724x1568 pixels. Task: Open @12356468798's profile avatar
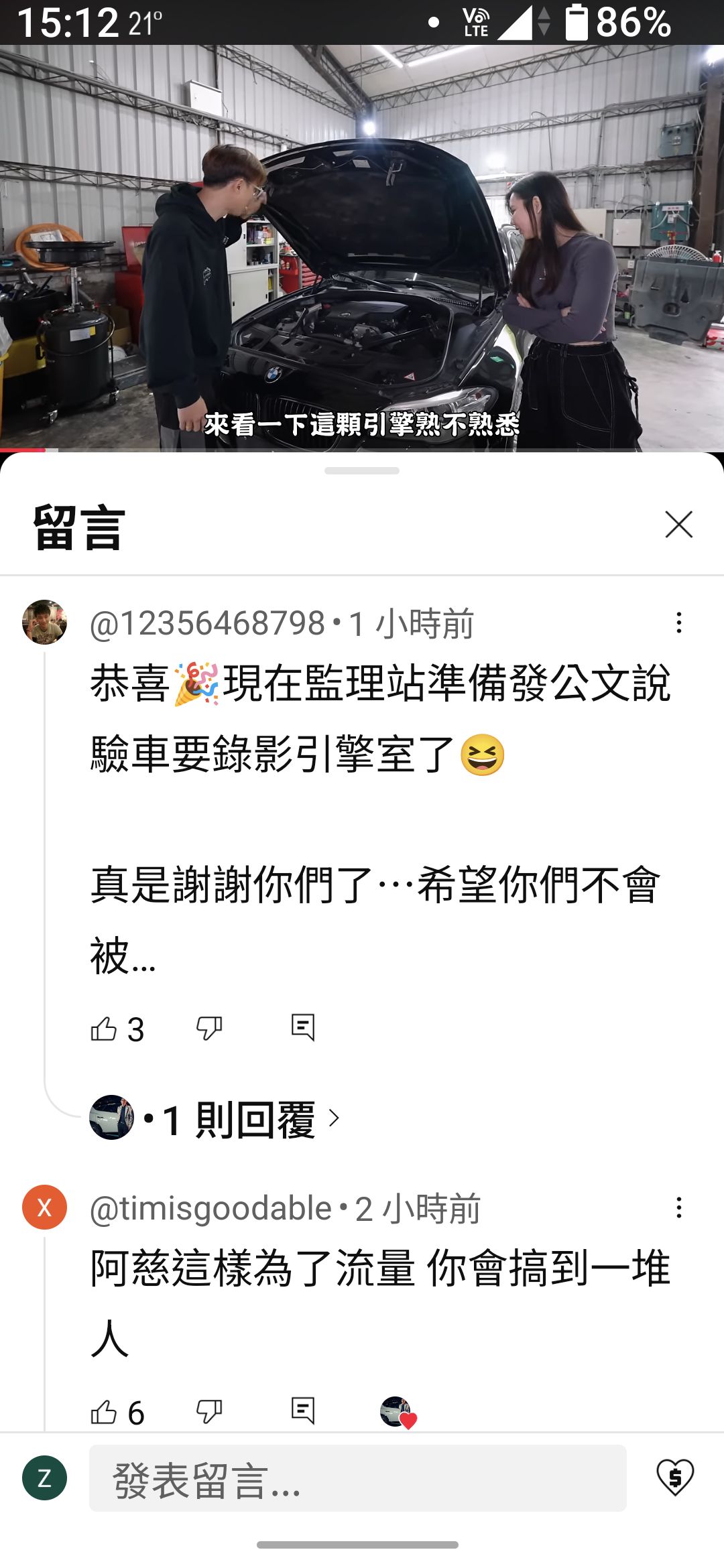coord(44,622)
